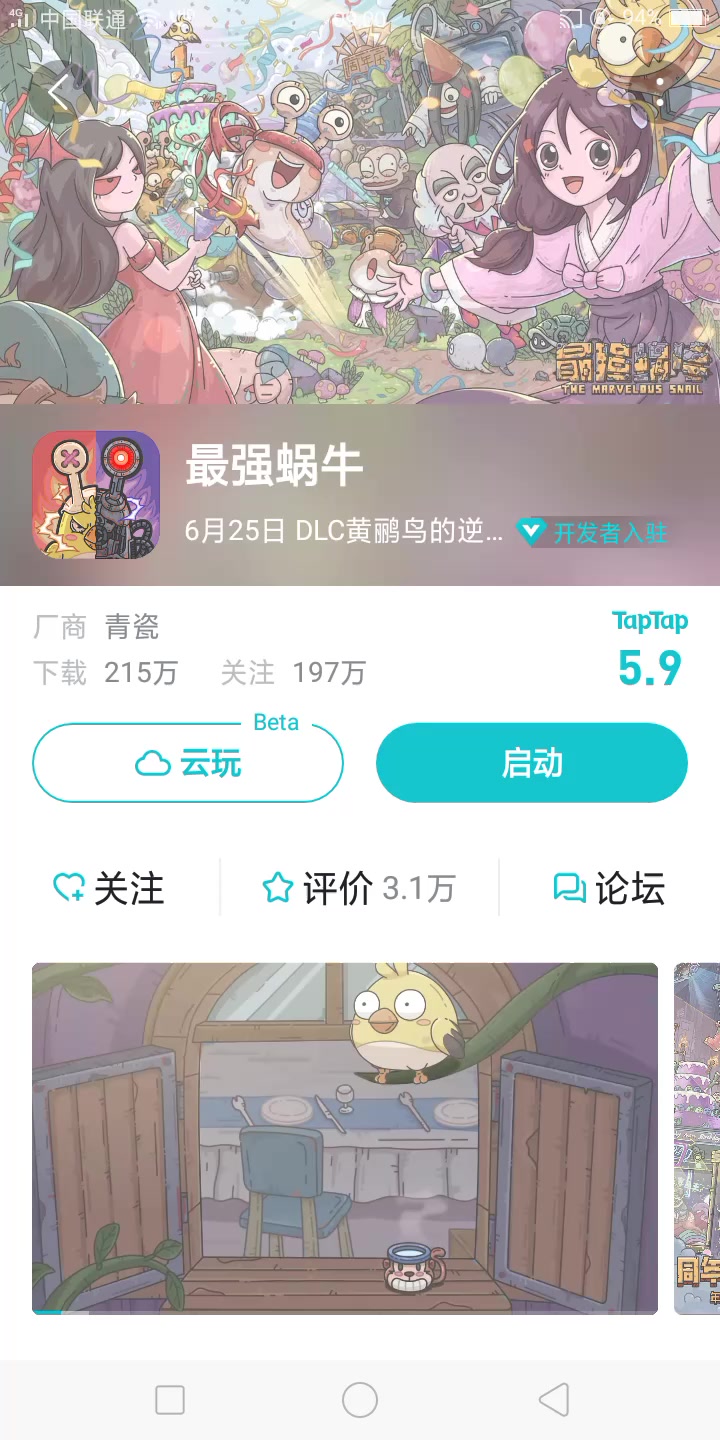This screenshot has width=720, height=1440.
Task: Follow the game via 关注
Action: 108,888
